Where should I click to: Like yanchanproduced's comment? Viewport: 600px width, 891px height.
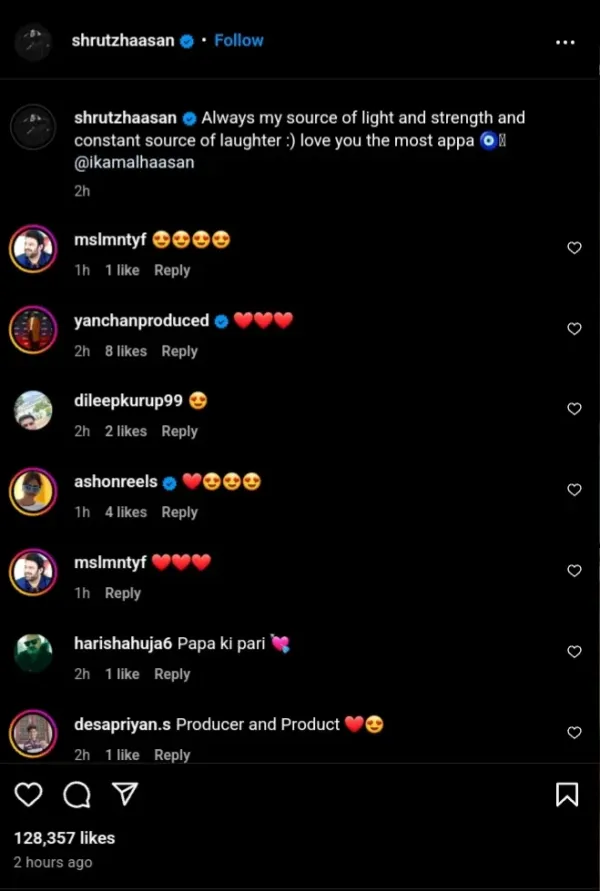[574, 329]
